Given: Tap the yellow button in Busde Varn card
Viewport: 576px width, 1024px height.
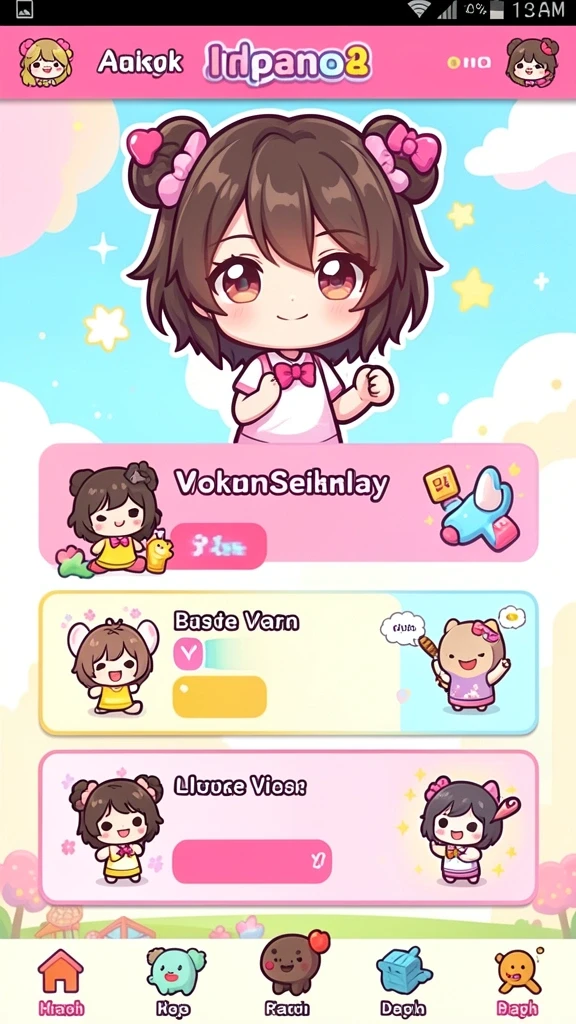Looking at the screenshot, I should (x=219, y=697).
